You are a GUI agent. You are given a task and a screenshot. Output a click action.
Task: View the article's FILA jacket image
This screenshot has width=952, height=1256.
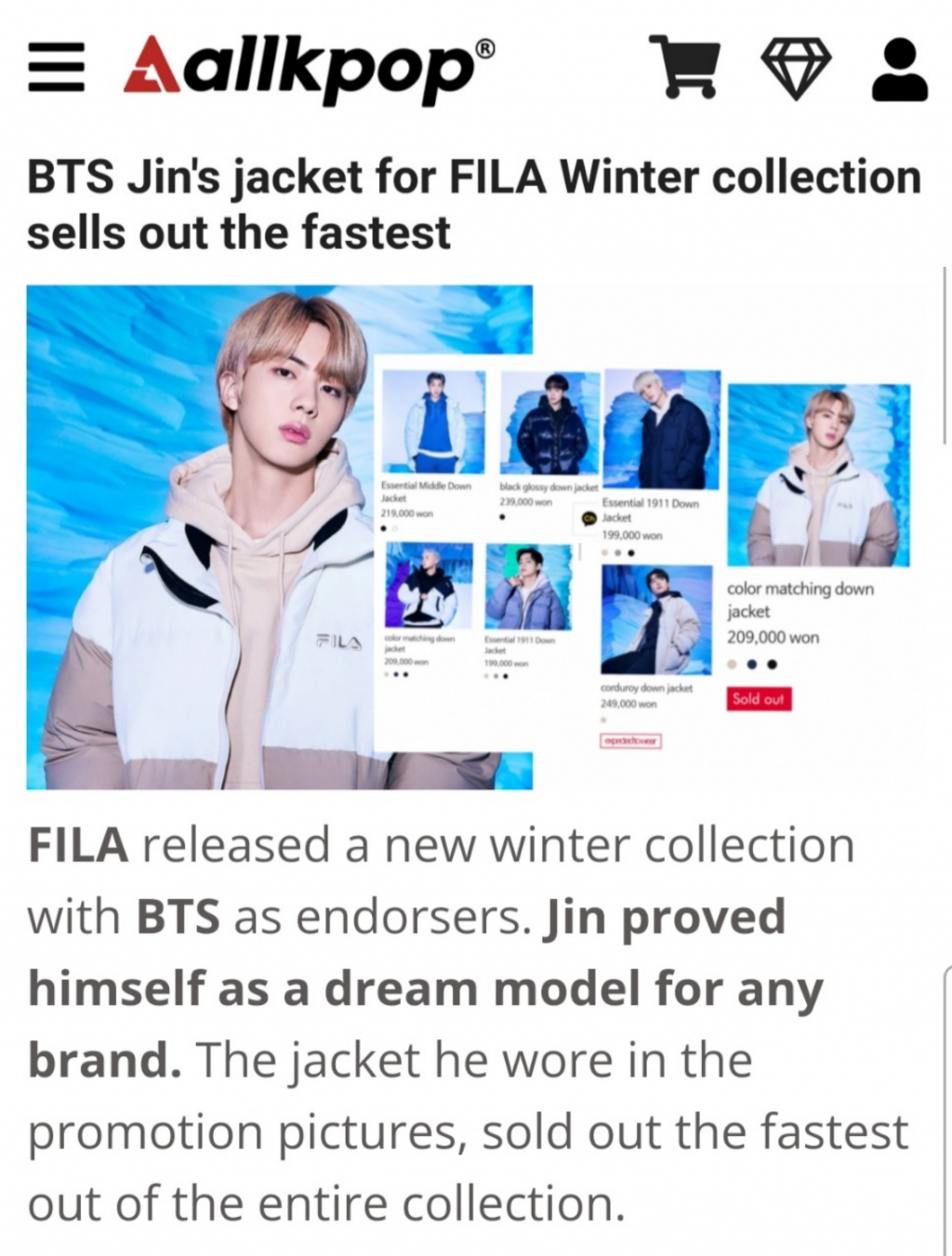coord(475,537)
